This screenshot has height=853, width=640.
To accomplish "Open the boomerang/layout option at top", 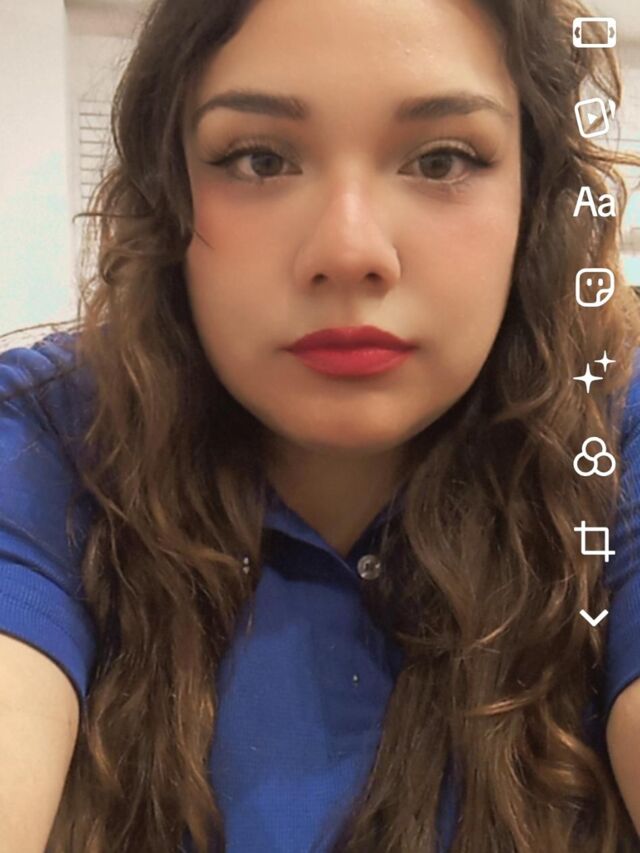I will coord(594,33).
